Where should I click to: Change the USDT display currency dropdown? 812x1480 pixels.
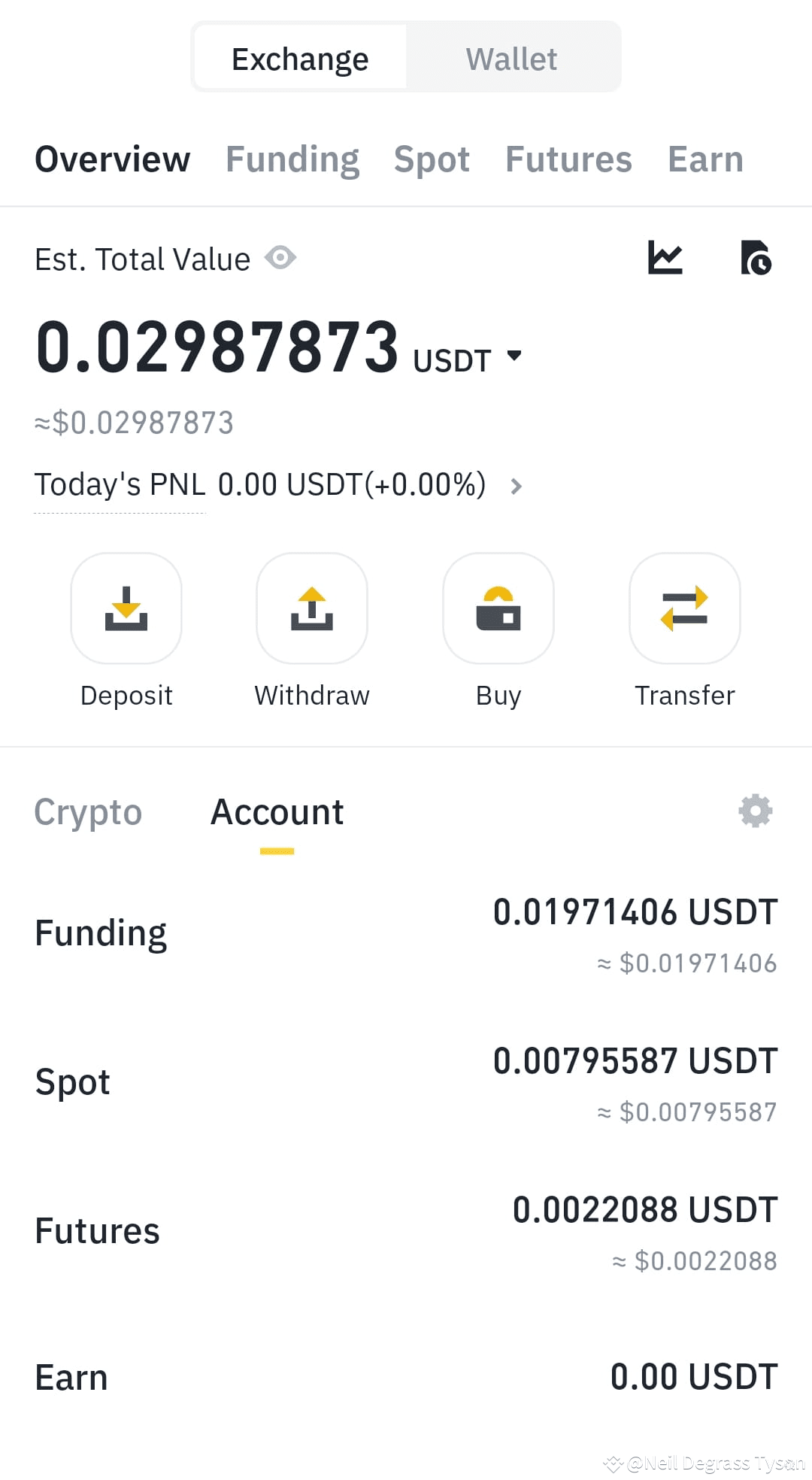pos(468,359)
